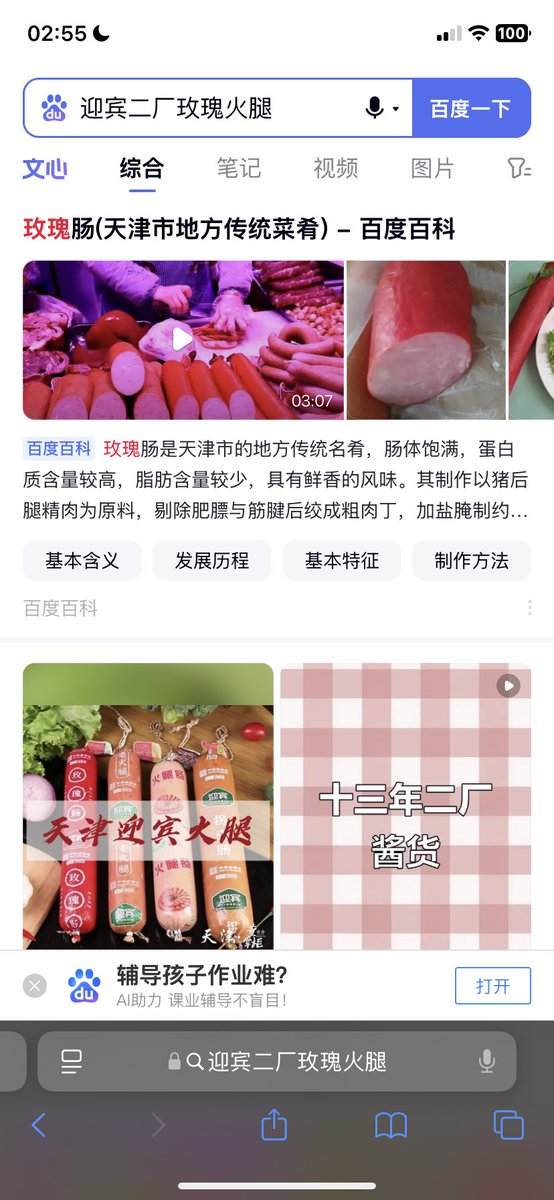The width and height of the screenshot is (554, 1200).
Task: Select the 基本含义 chip
Action: 82,561
